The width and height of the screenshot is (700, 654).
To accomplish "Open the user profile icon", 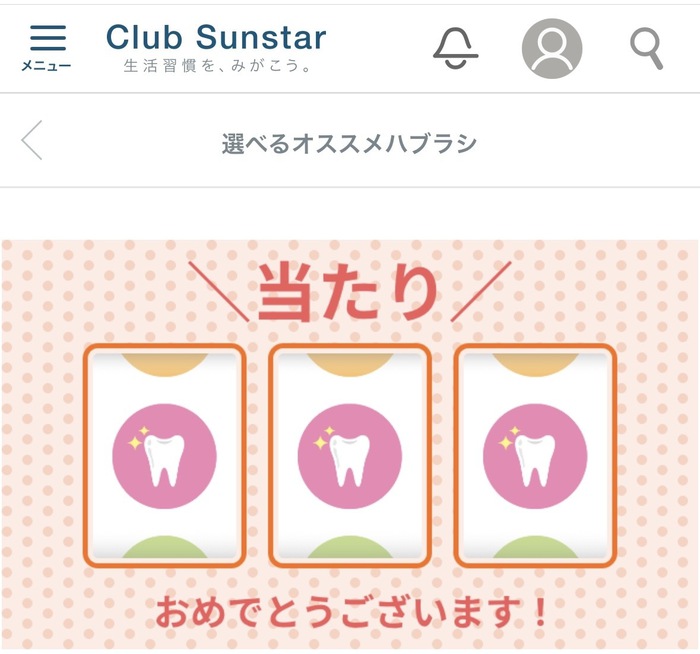I will [x=552, y=49].
